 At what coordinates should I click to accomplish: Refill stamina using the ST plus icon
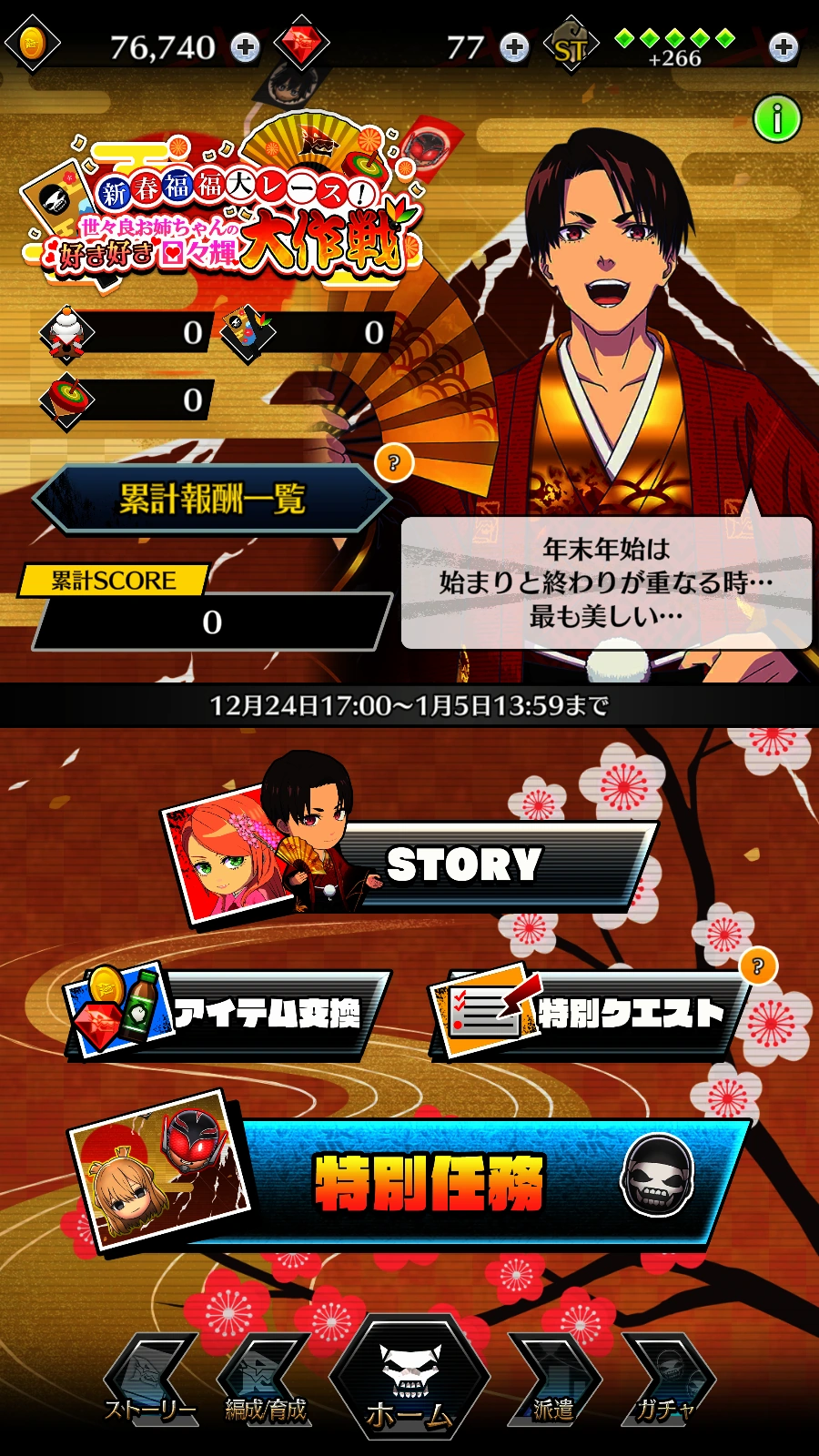point(784,47)
